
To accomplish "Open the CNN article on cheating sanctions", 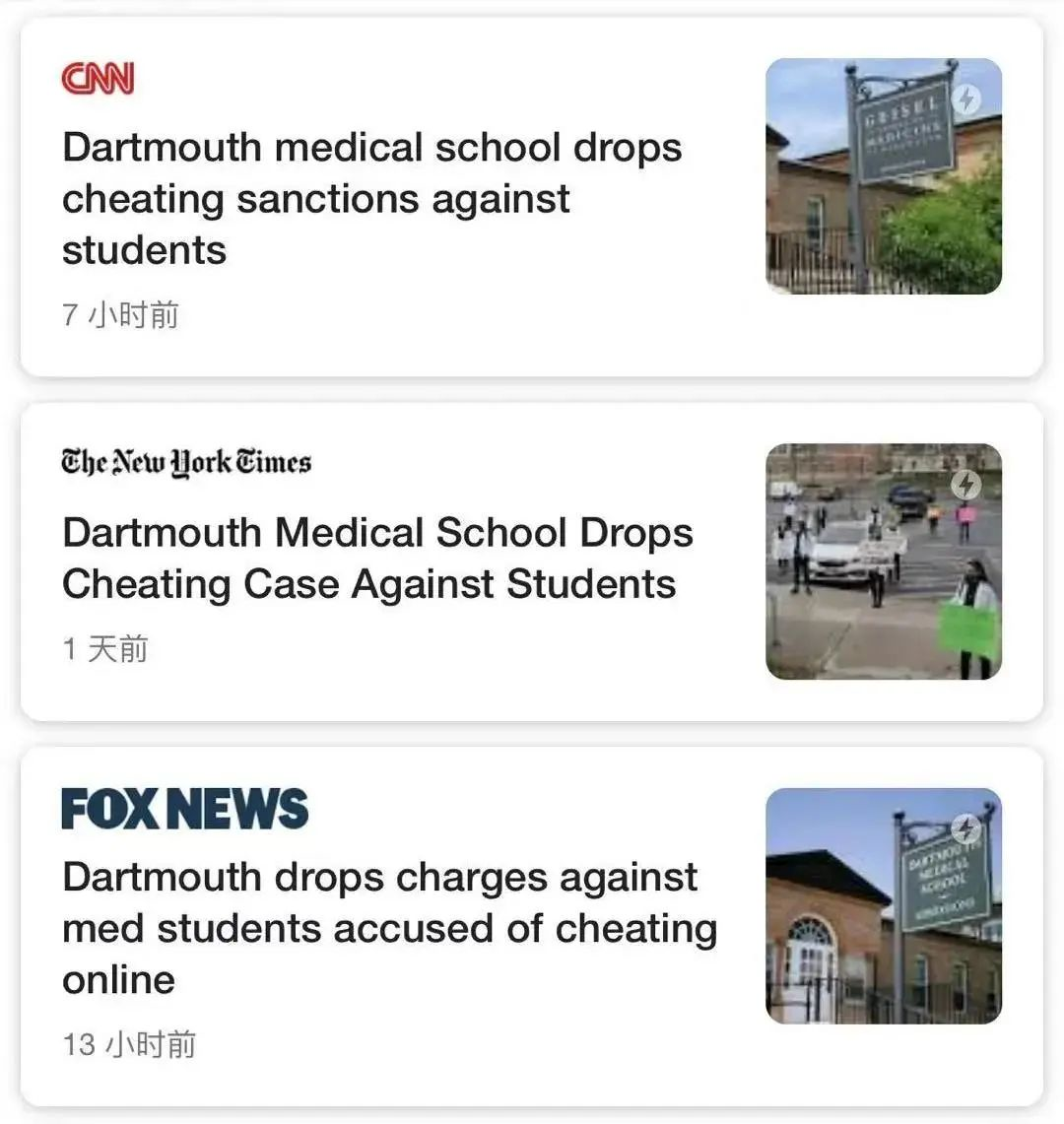I will pyautogui.click(x=371, y=198).
